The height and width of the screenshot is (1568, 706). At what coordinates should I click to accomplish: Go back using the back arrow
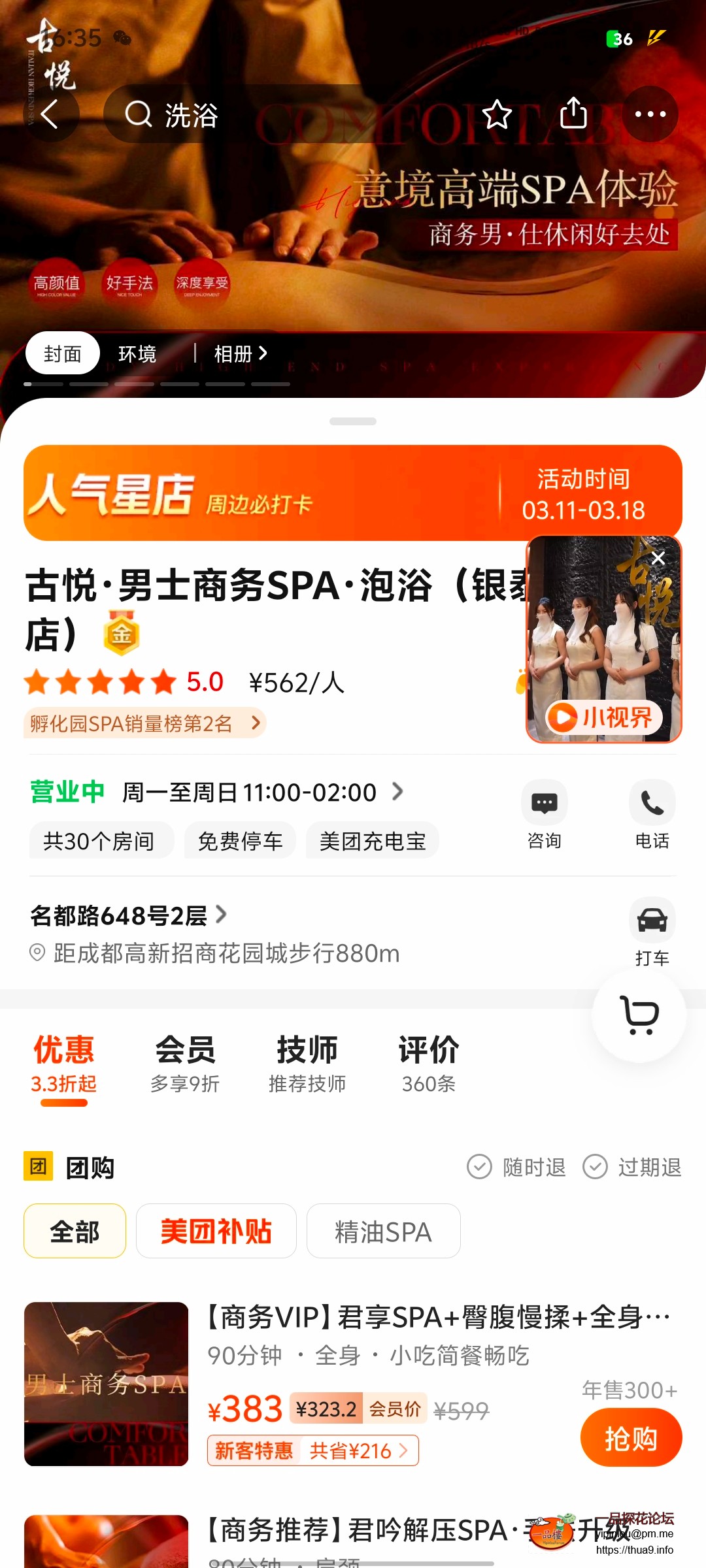click(x=50, y=114)
